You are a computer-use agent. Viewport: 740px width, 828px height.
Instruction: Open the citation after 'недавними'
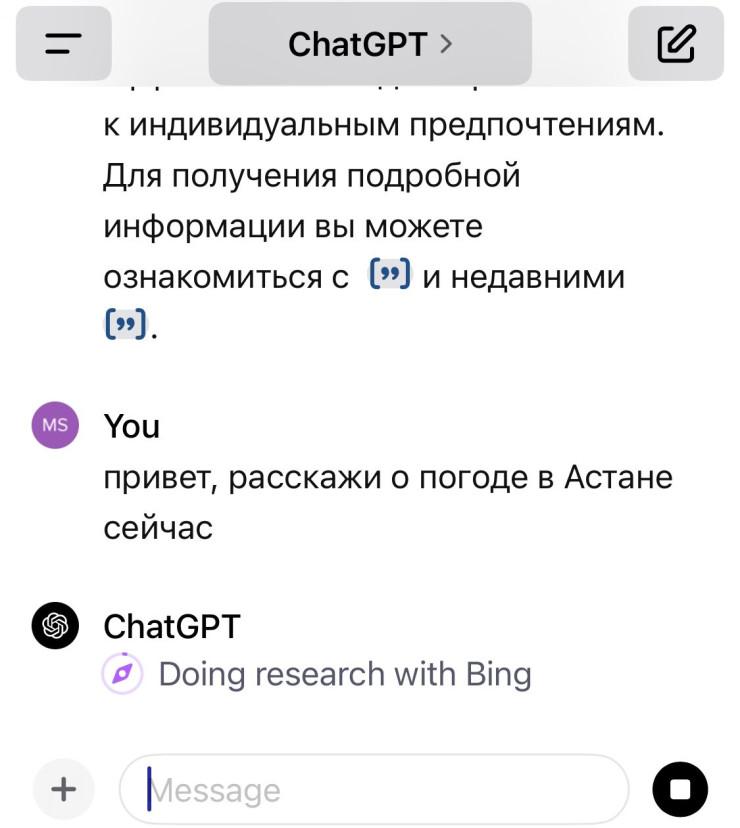126,324
